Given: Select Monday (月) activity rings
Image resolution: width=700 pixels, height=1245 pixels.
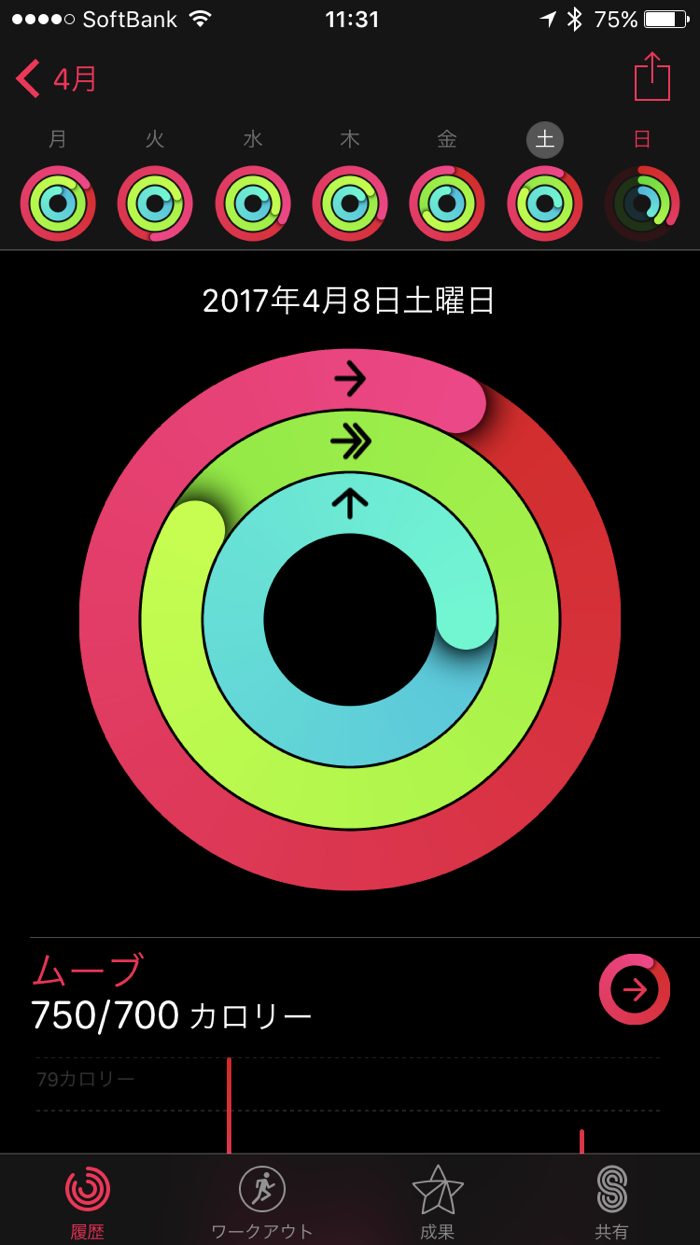Looking at the screenshot, I should click(x=57, y=203).
